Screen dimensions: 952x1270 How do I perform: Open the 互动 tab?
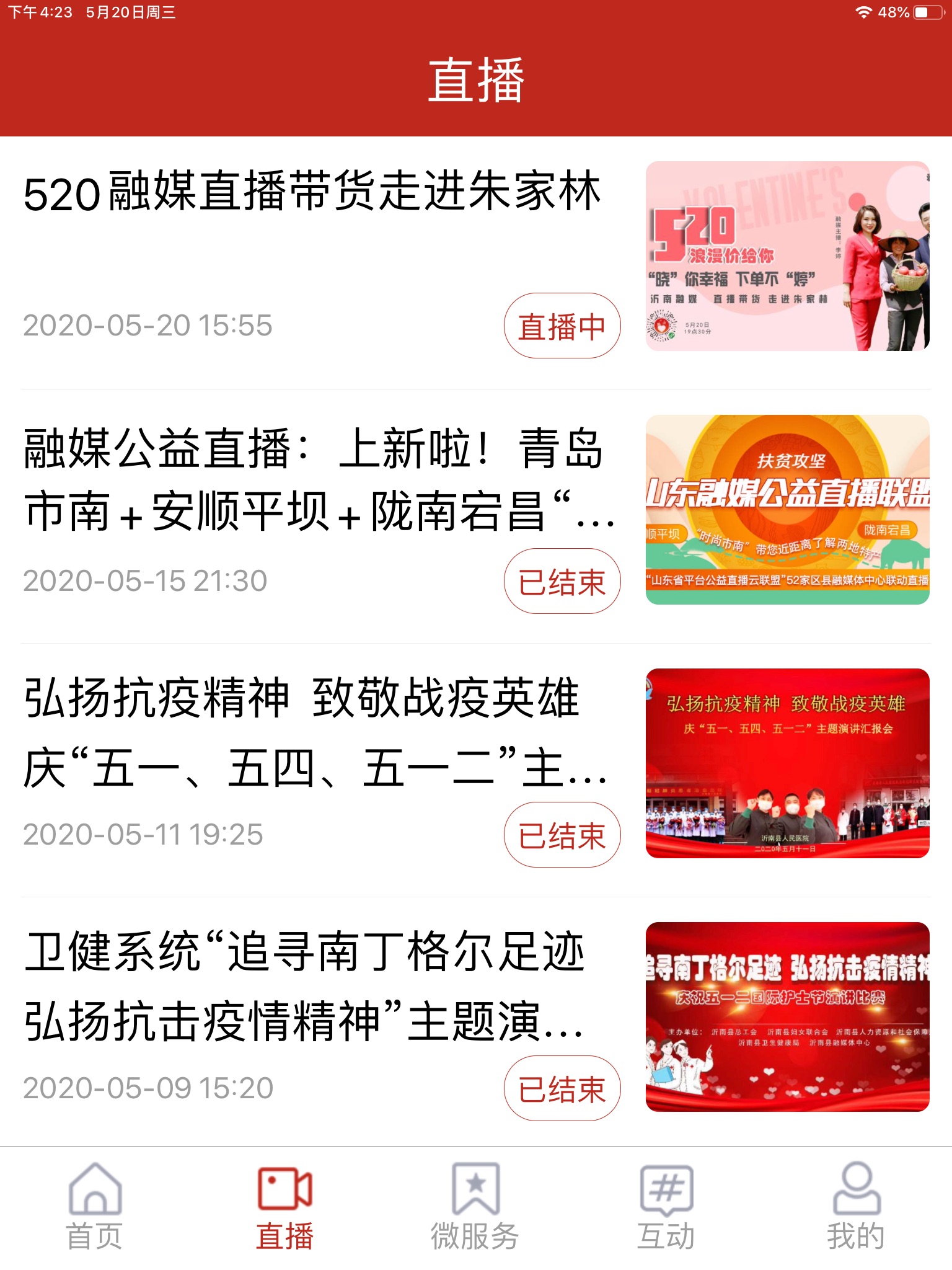tap(666, 1207)
